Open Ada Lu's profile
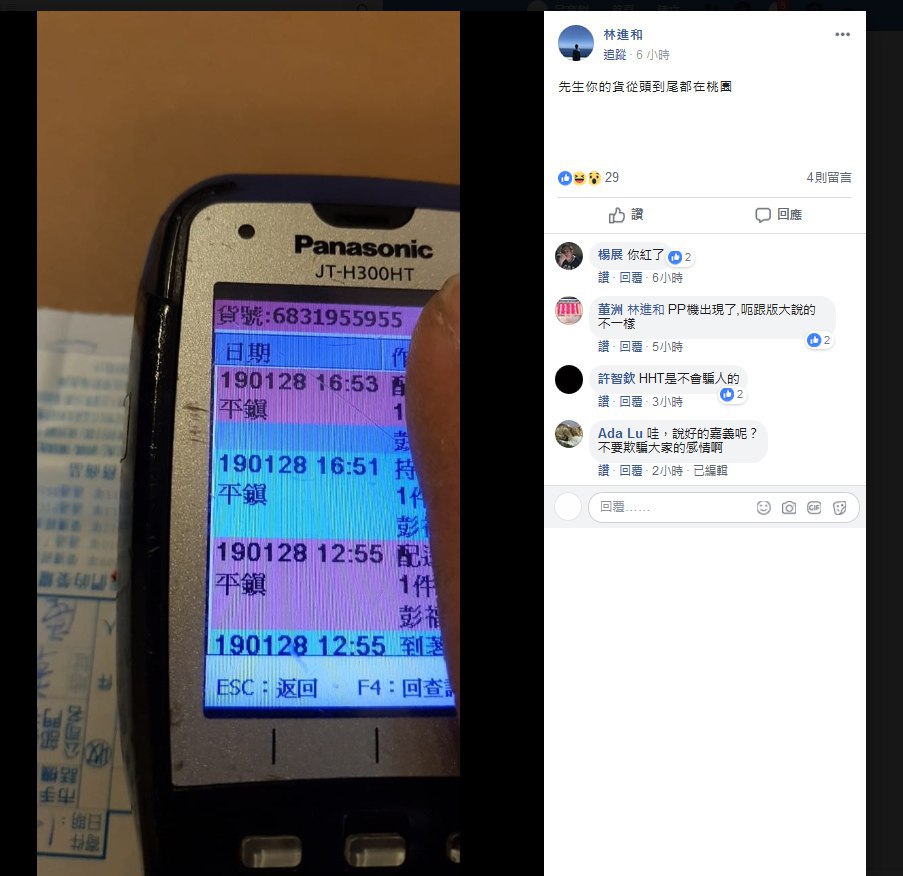Viewport: 903px width, 876px height. [620, 433]
